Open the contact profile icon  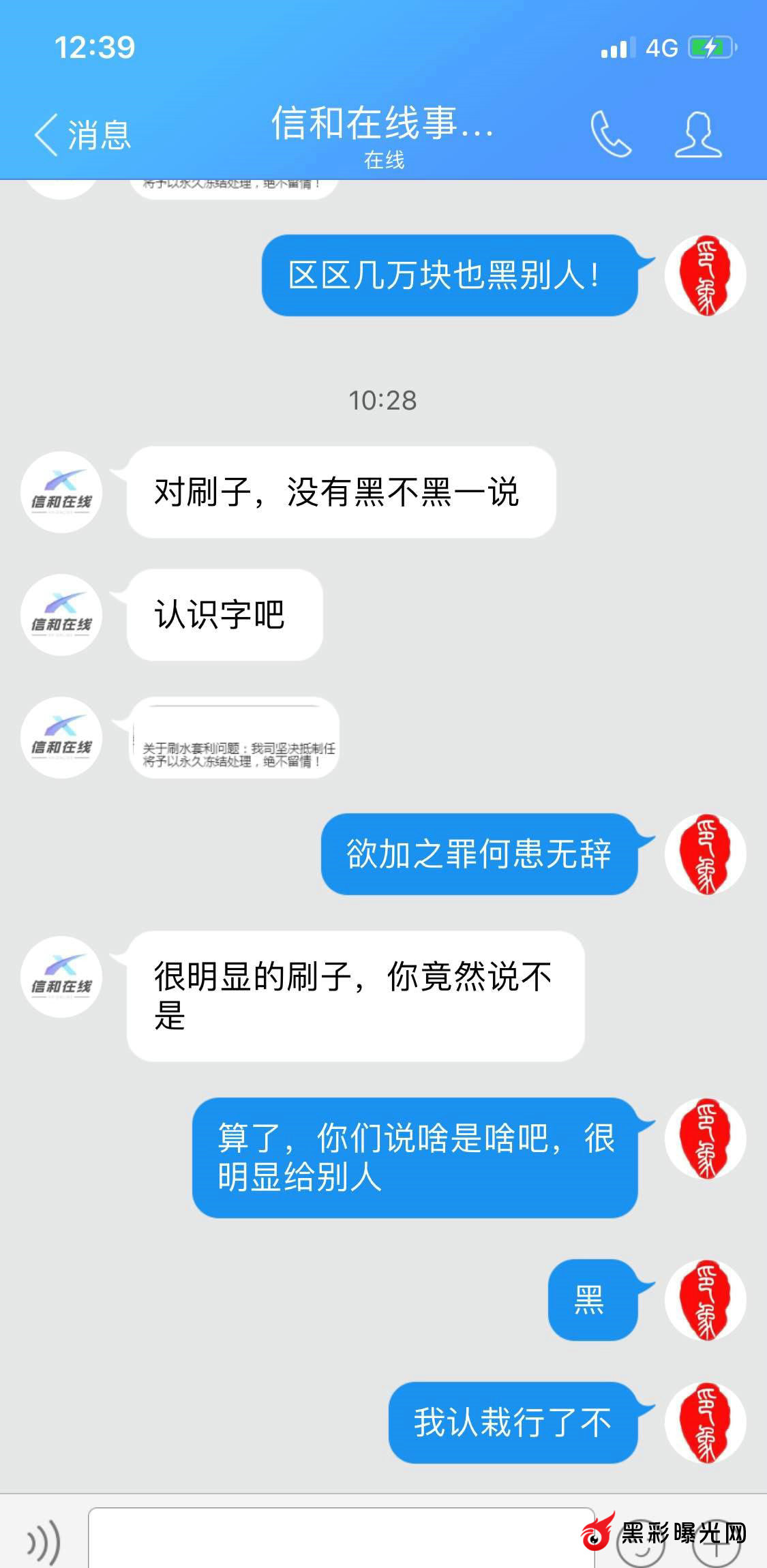(x=697, y=134)
